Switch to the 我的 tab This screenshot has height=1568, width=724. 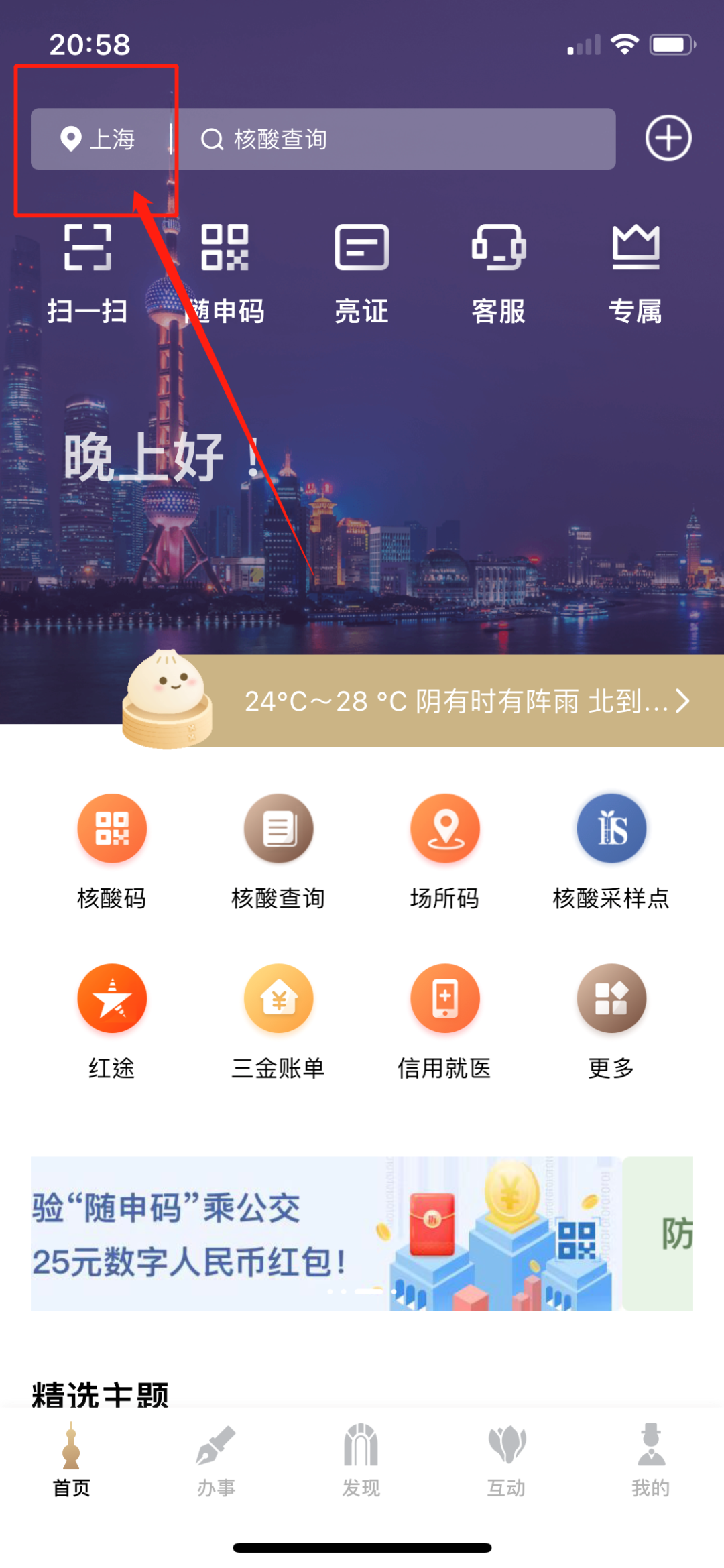(x=651, y=1459)
